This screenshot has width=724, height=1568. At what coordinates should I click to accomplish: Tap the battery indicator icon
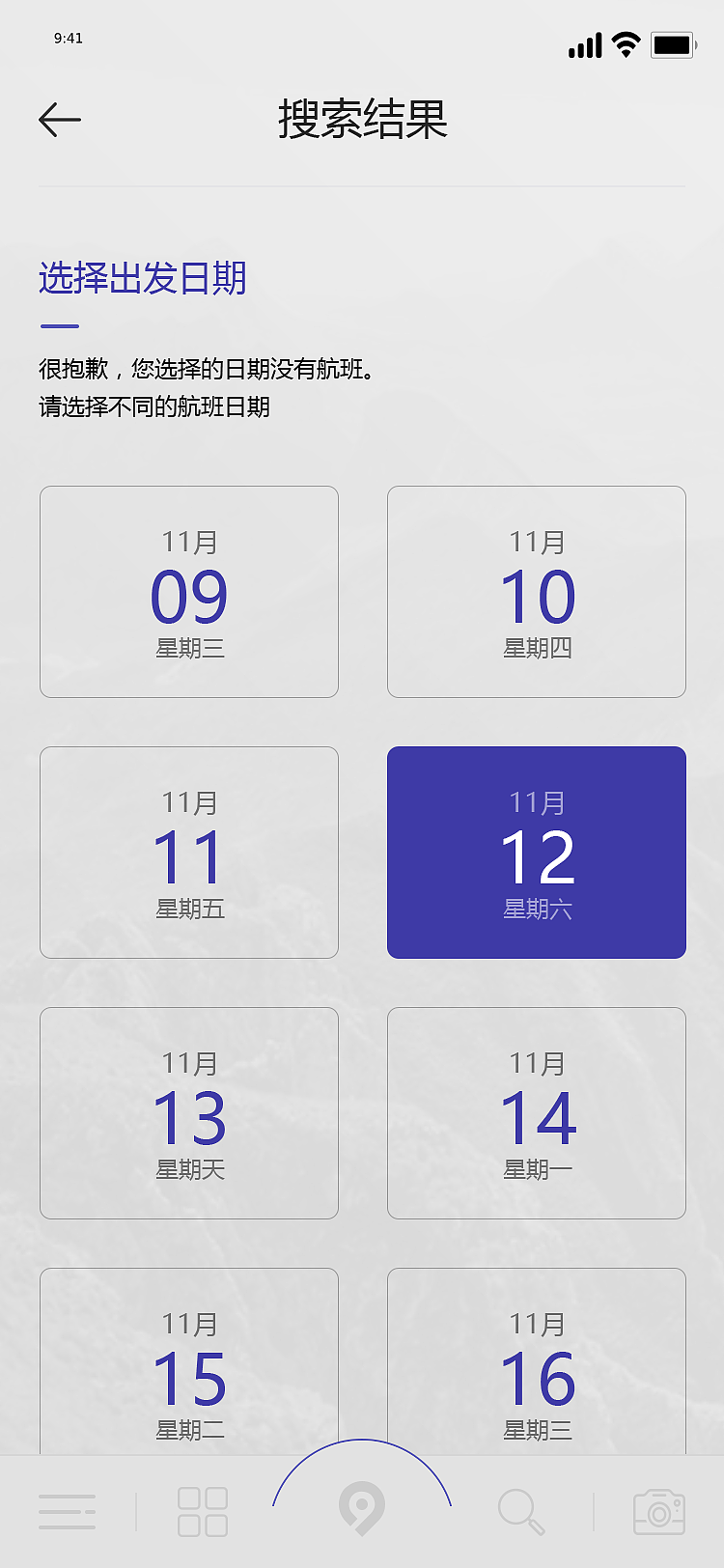click(674, 42)
